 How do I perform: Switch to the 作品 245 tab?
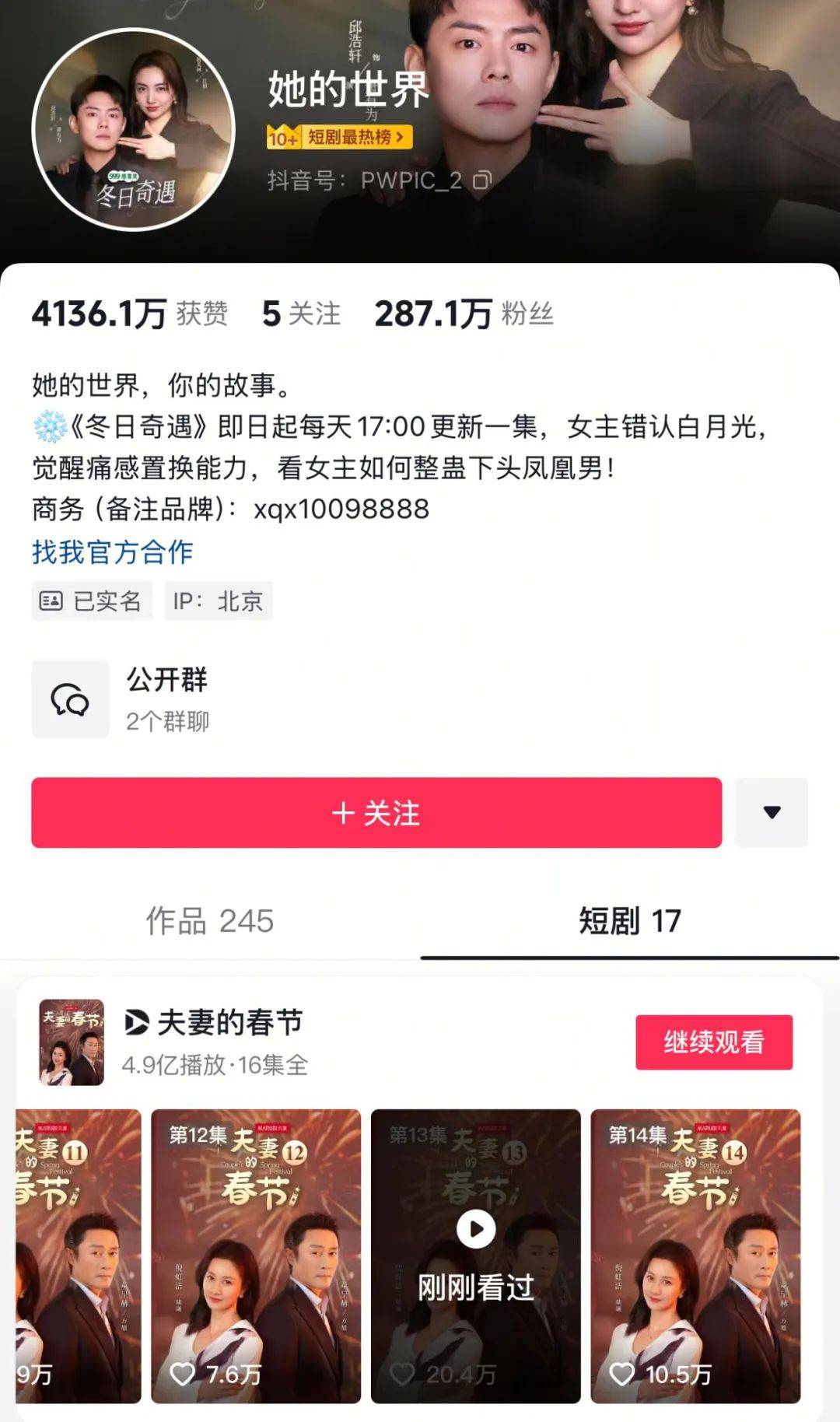[210, 921]
